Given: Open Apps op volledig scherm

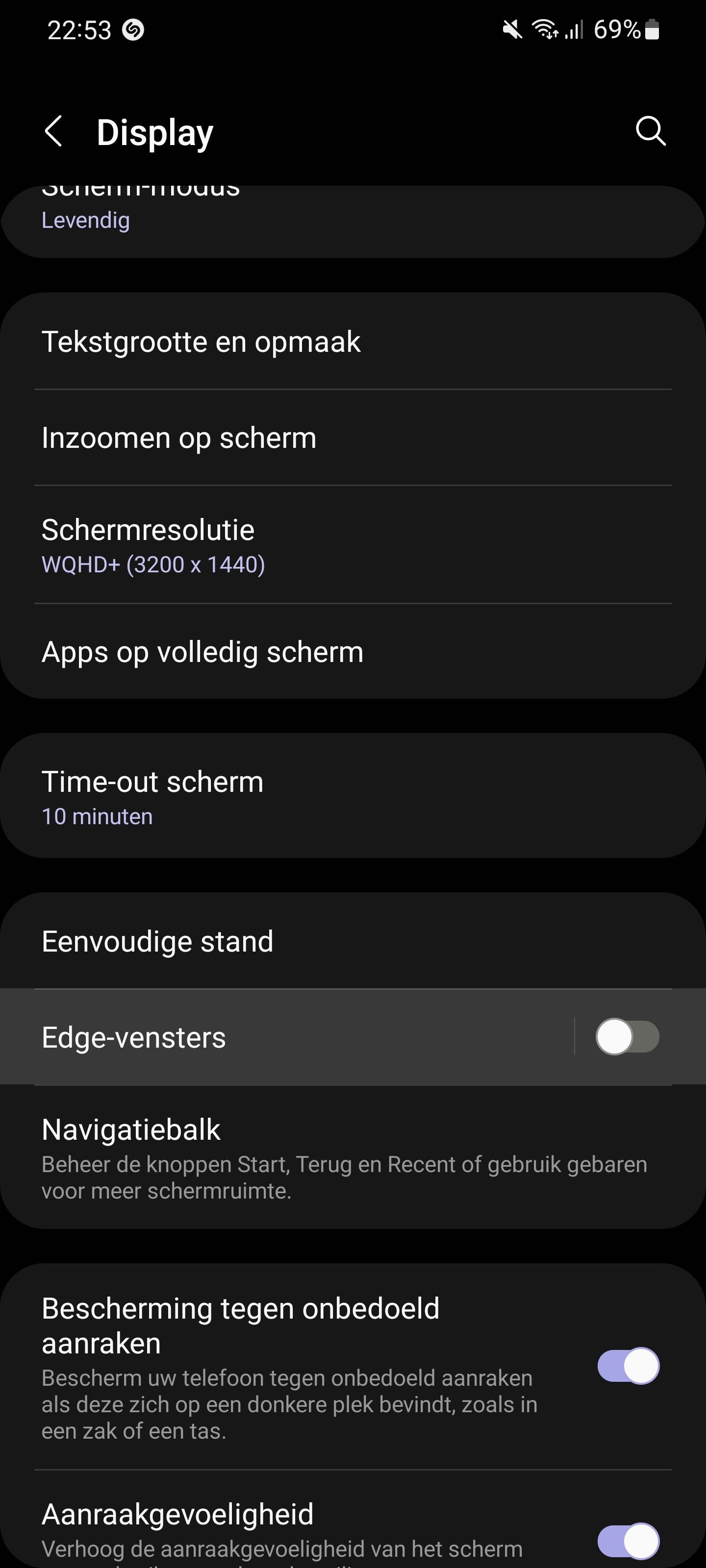Looking at the screenshot, I should click(x=353, y=651).
